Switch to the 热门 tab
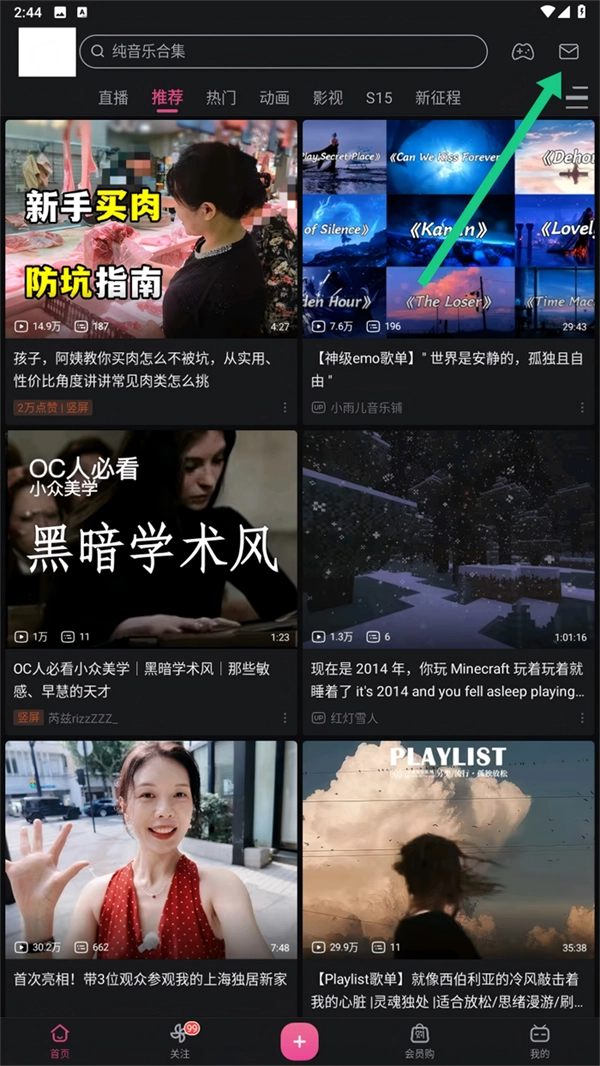 [221, 98]
